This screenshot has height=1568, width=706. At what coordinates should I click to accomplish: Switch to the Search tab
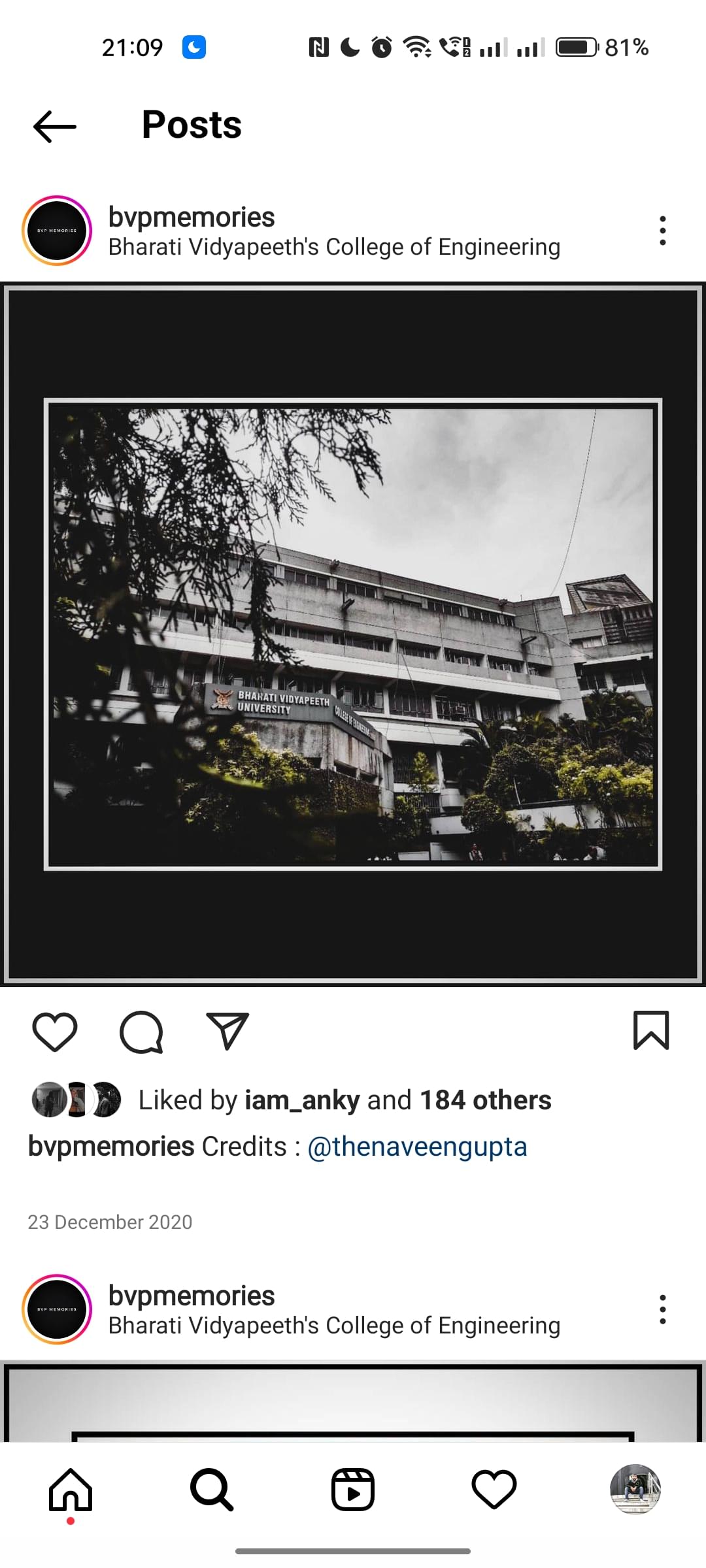pyautogui.click(x=212, y=1490)
